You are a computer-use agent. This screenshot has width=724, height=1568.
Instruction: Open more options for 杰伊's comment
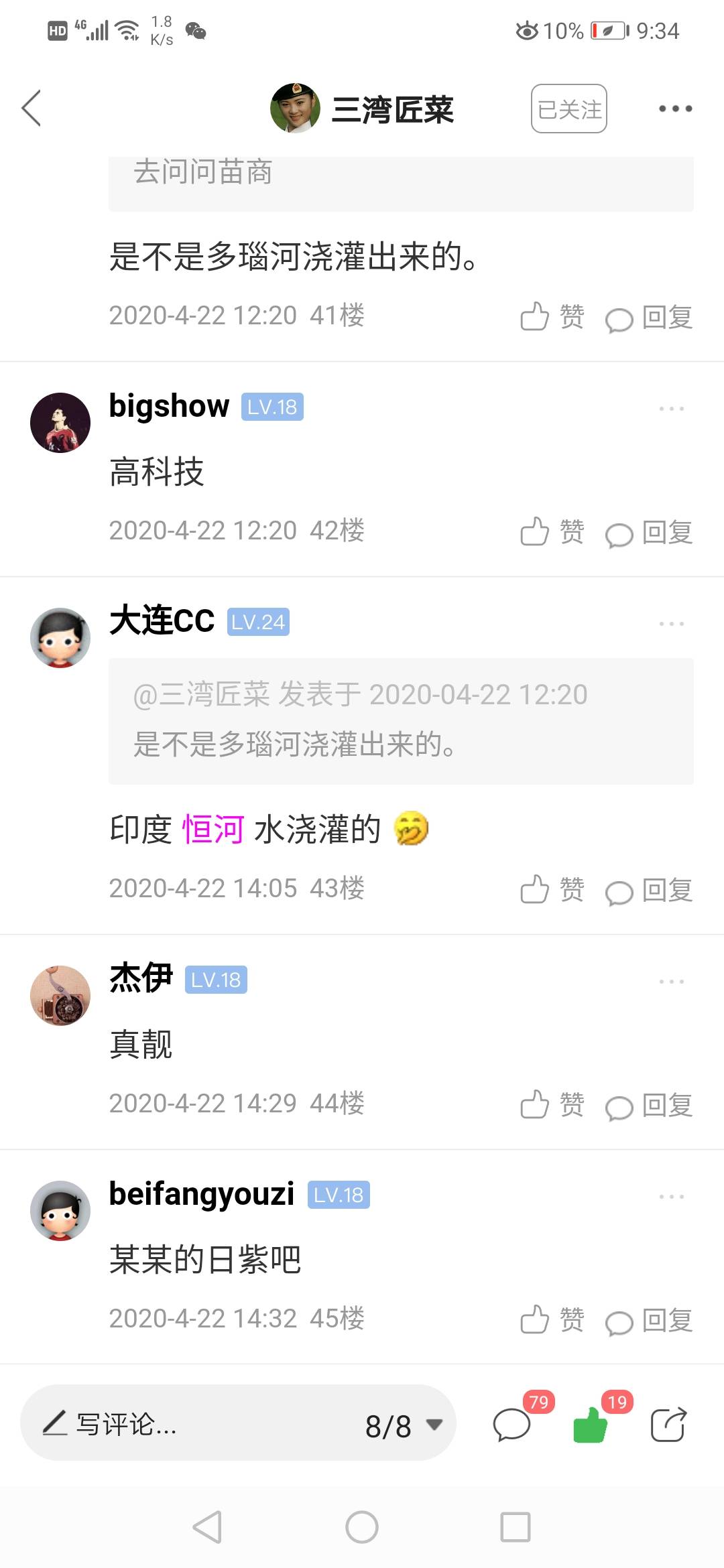point(671,981)
